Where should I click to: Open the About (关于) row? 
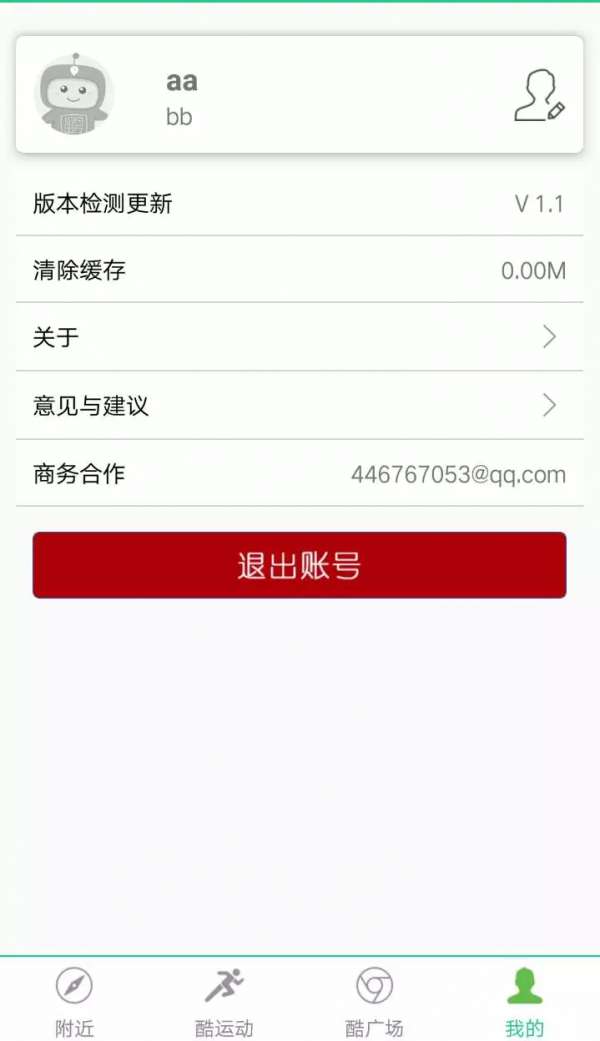(x=299, y=337)
